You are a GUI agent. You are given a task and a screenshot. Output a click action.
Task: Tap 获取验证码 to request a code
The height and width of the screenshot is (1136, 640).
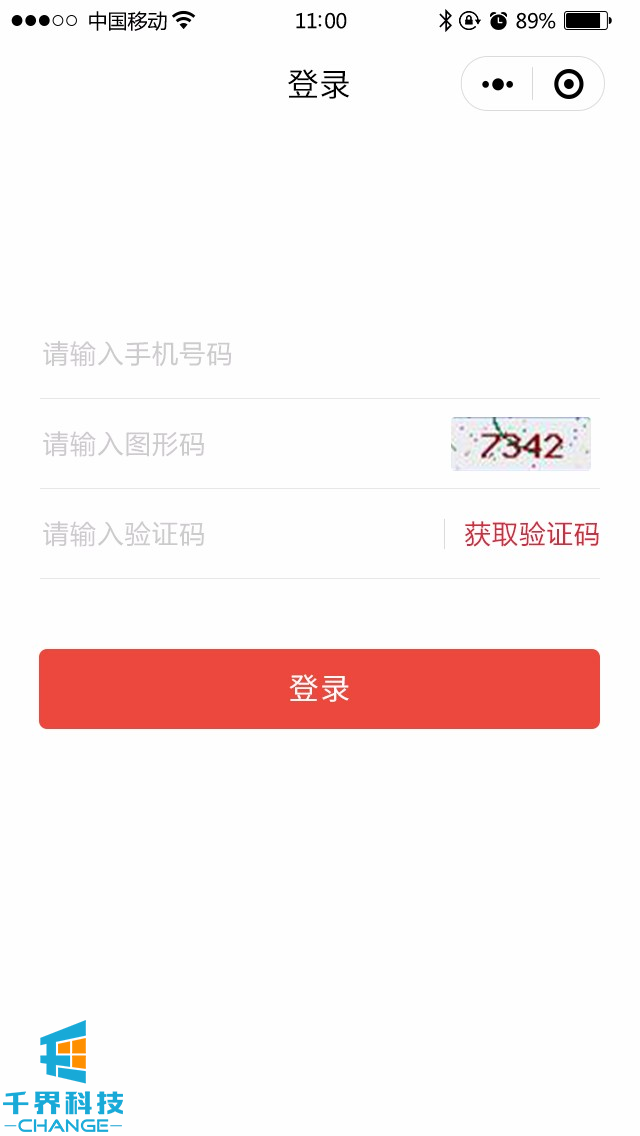531,534
